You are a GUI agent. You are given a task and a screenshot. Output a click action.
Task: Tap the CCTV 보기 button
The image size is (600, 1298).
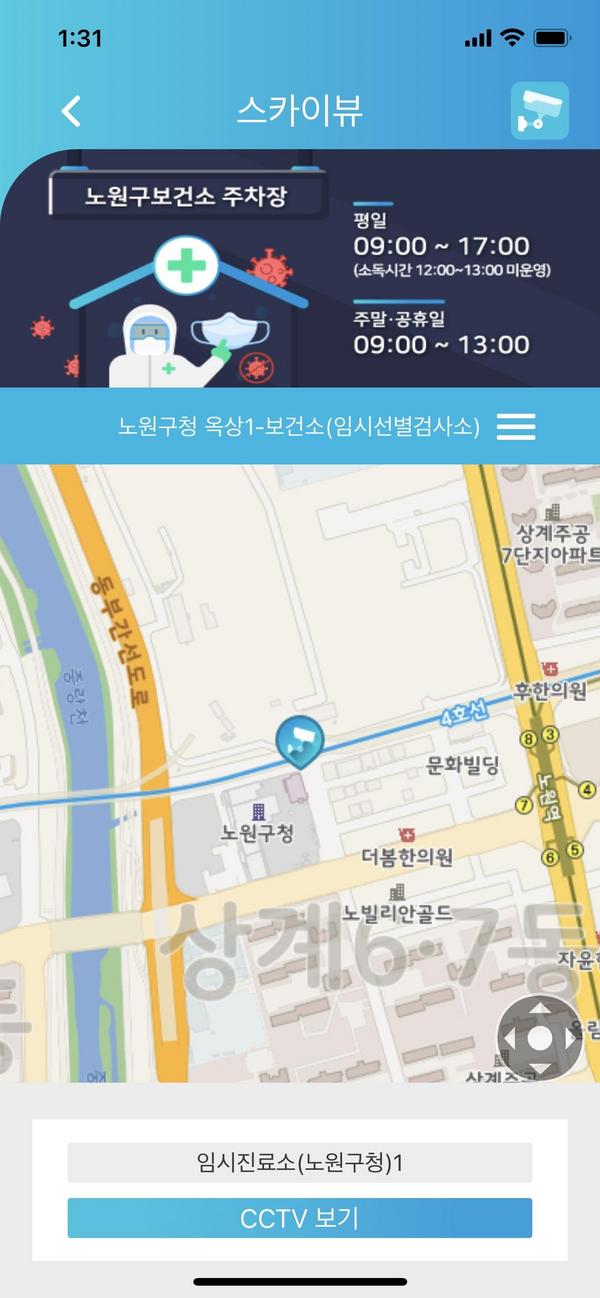(299, 1218)
